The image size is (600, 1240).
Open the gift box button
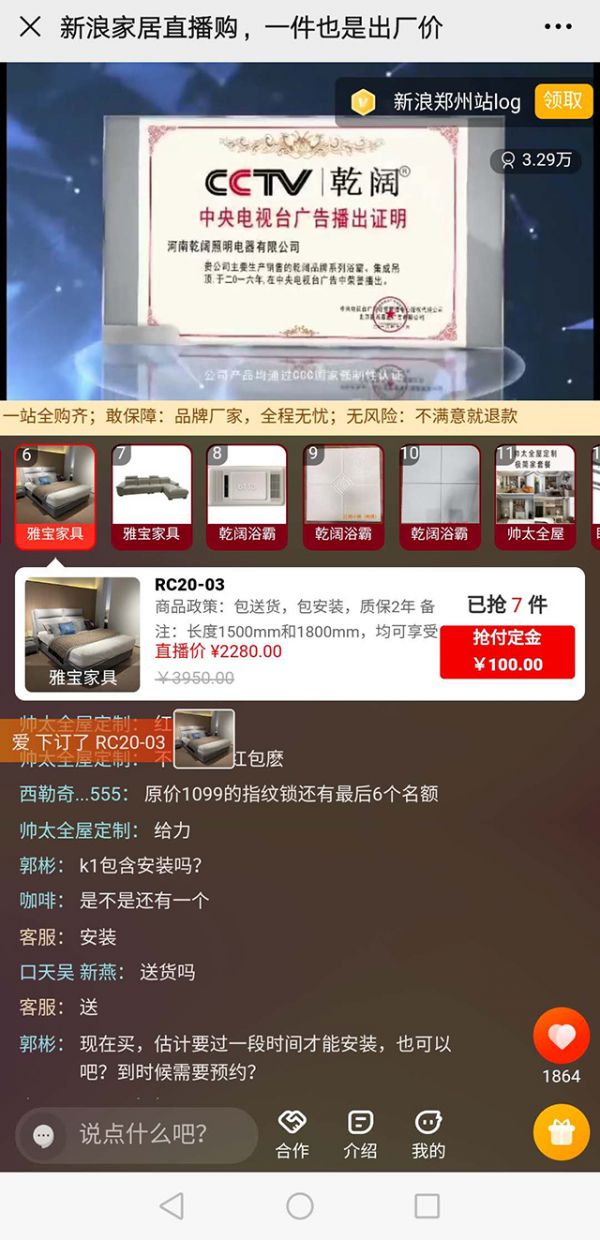(561, 1131)
